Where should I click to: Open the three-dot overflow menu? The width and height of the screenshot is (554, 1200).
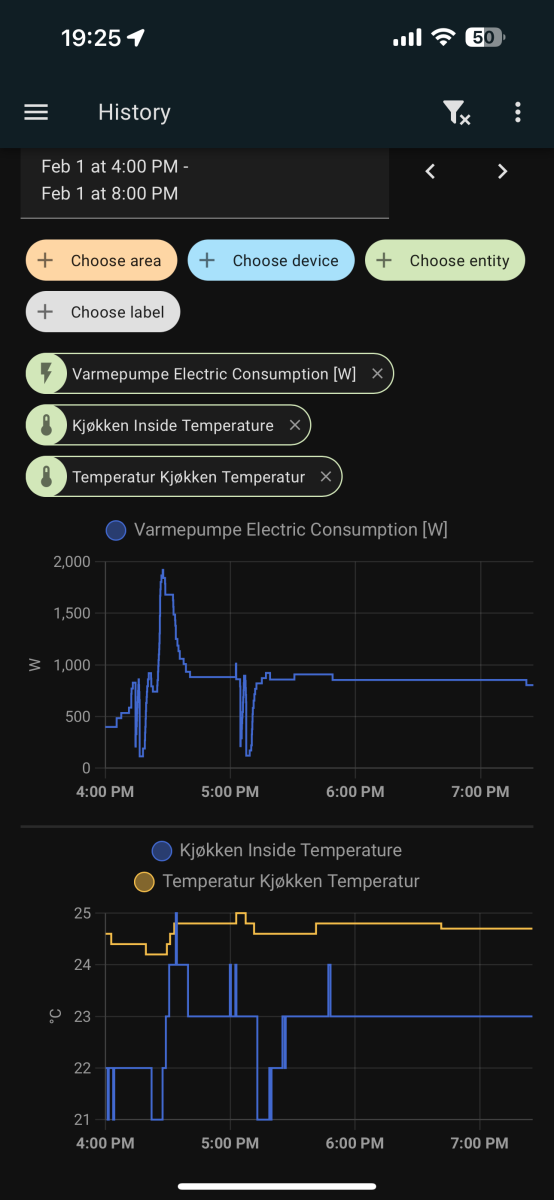tap(517, 112)
